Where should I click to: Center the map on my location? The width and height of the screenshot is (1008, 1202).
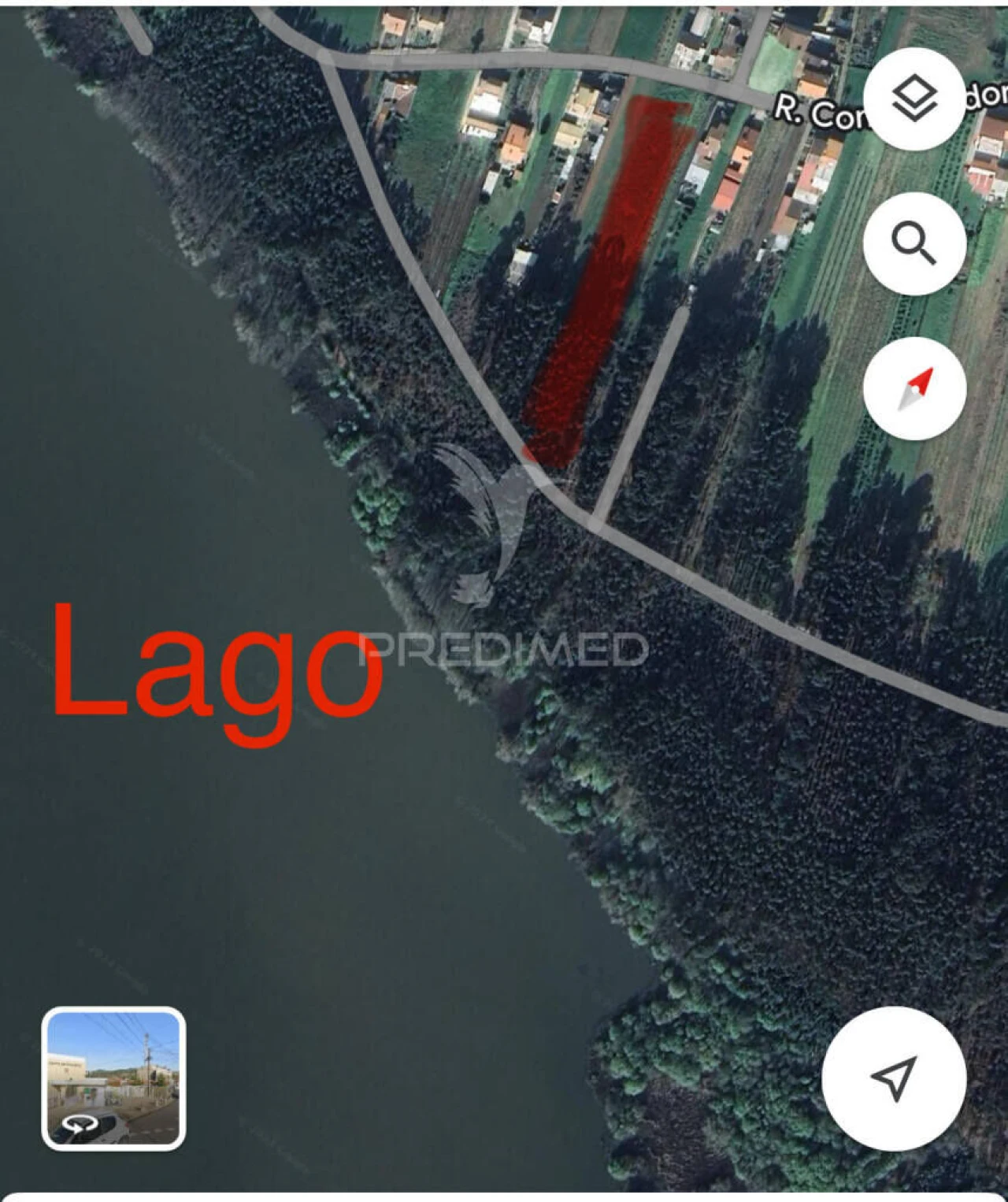pos(894,1078)
